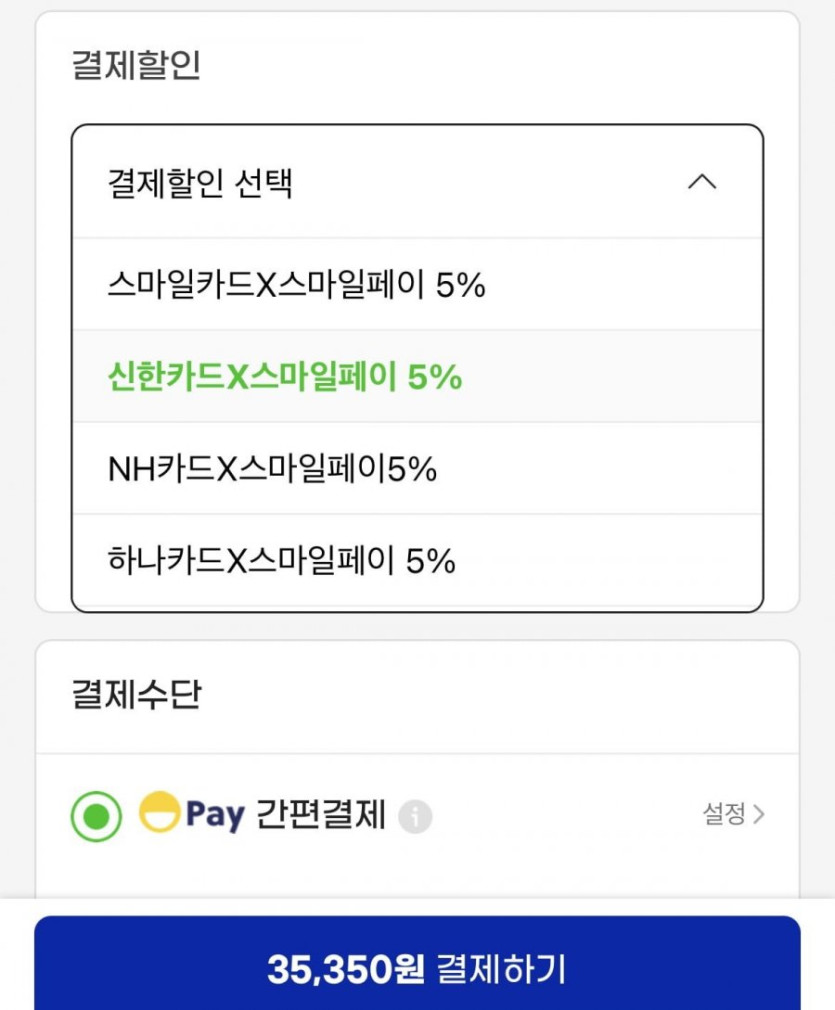Select 하나카드X스마일페이 5% option

(x=418, y=560)
